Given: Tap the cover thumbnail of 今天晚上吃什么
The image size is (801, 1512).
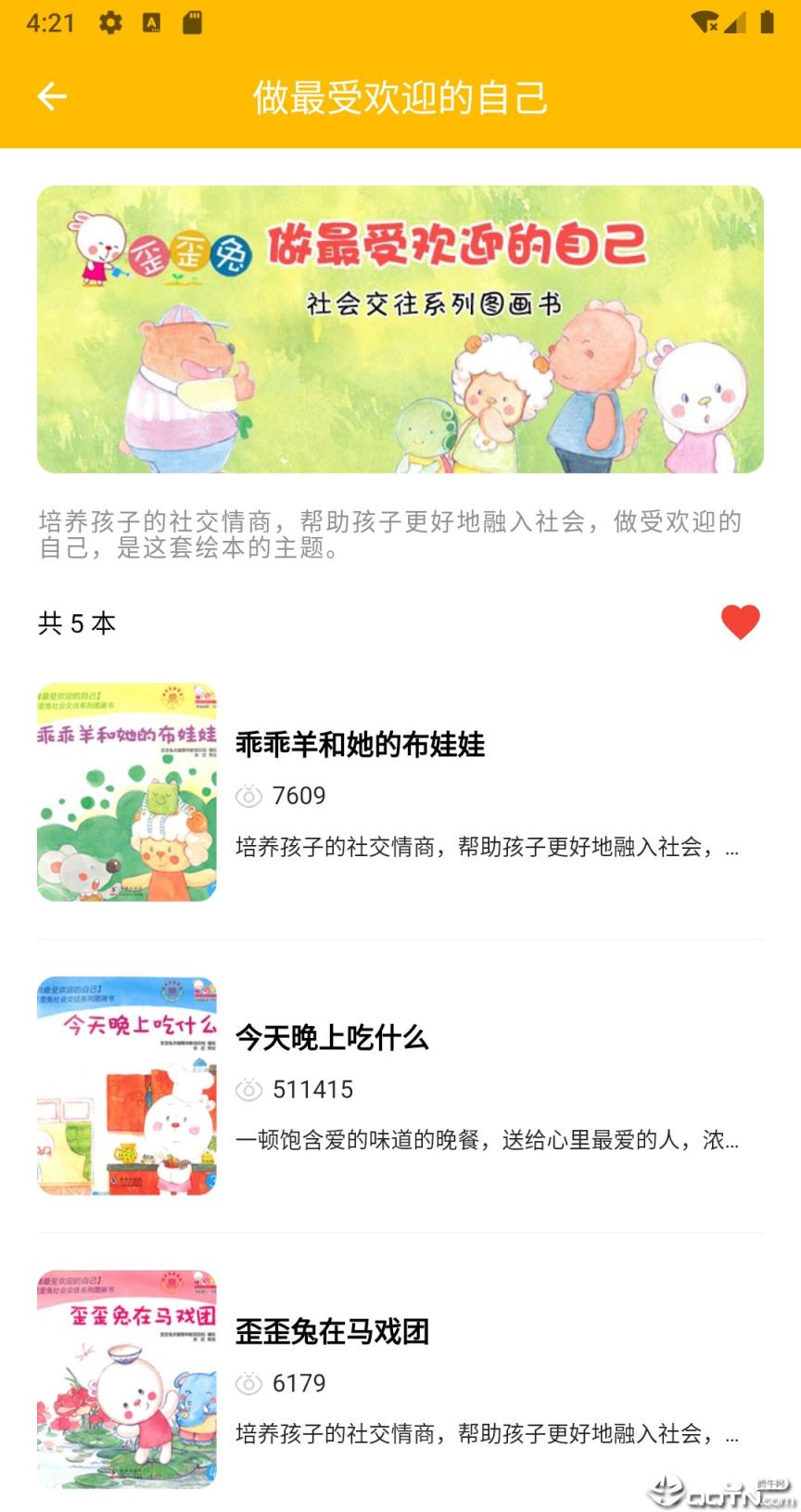Looking at the screenshot, I should point(126,1090).
